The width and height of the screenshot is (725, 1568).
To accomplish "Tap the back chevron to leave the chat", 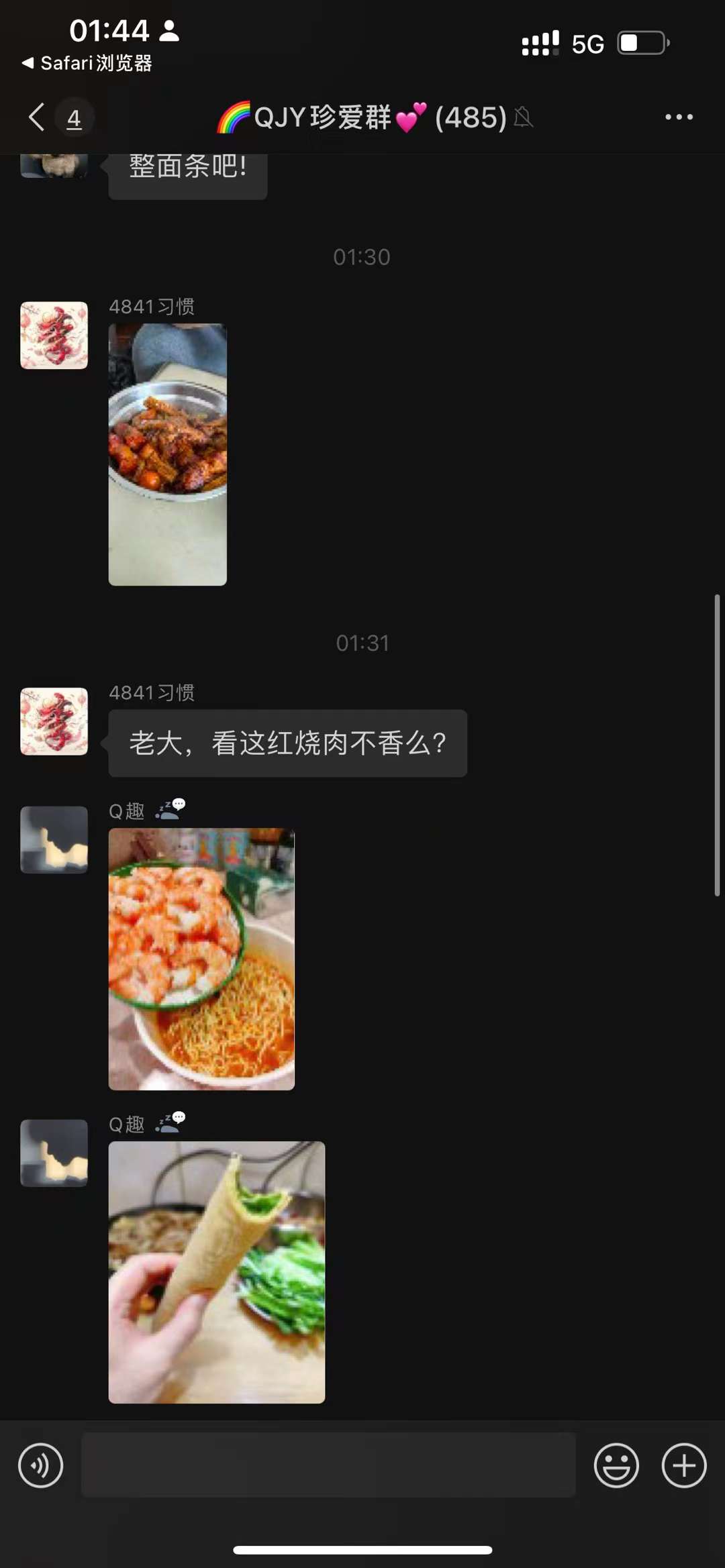I will click(x=36, y=117).
